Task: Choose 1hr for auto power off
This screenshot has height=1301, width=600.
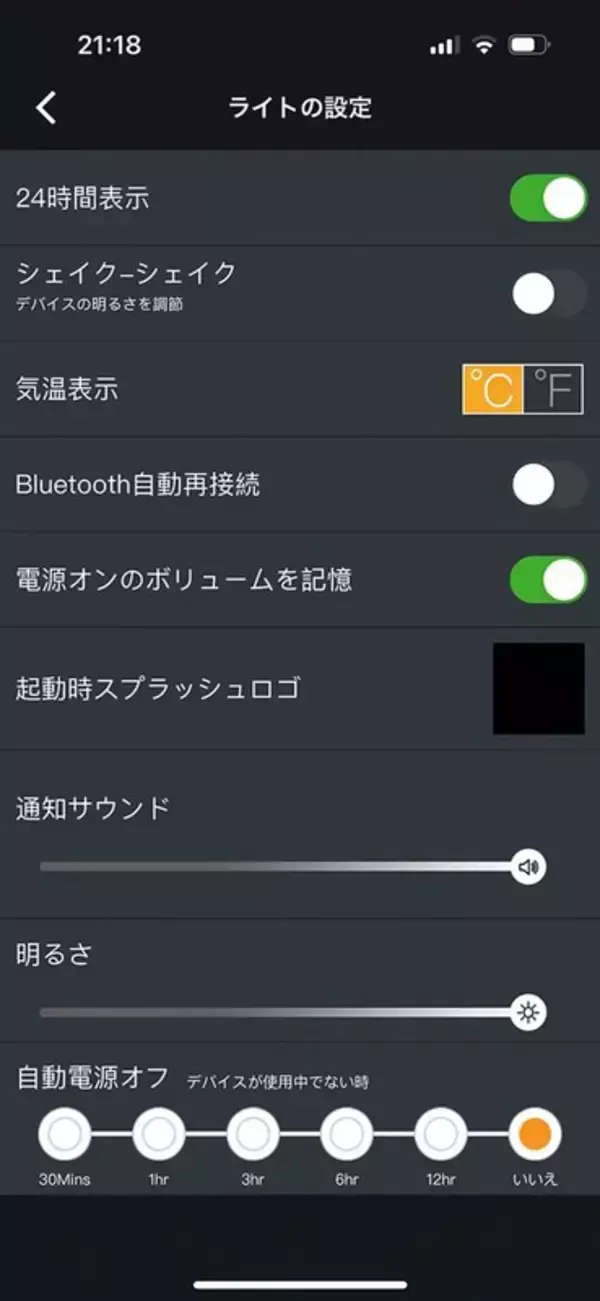Action: pyautogui.click(x=159, y=1134)
